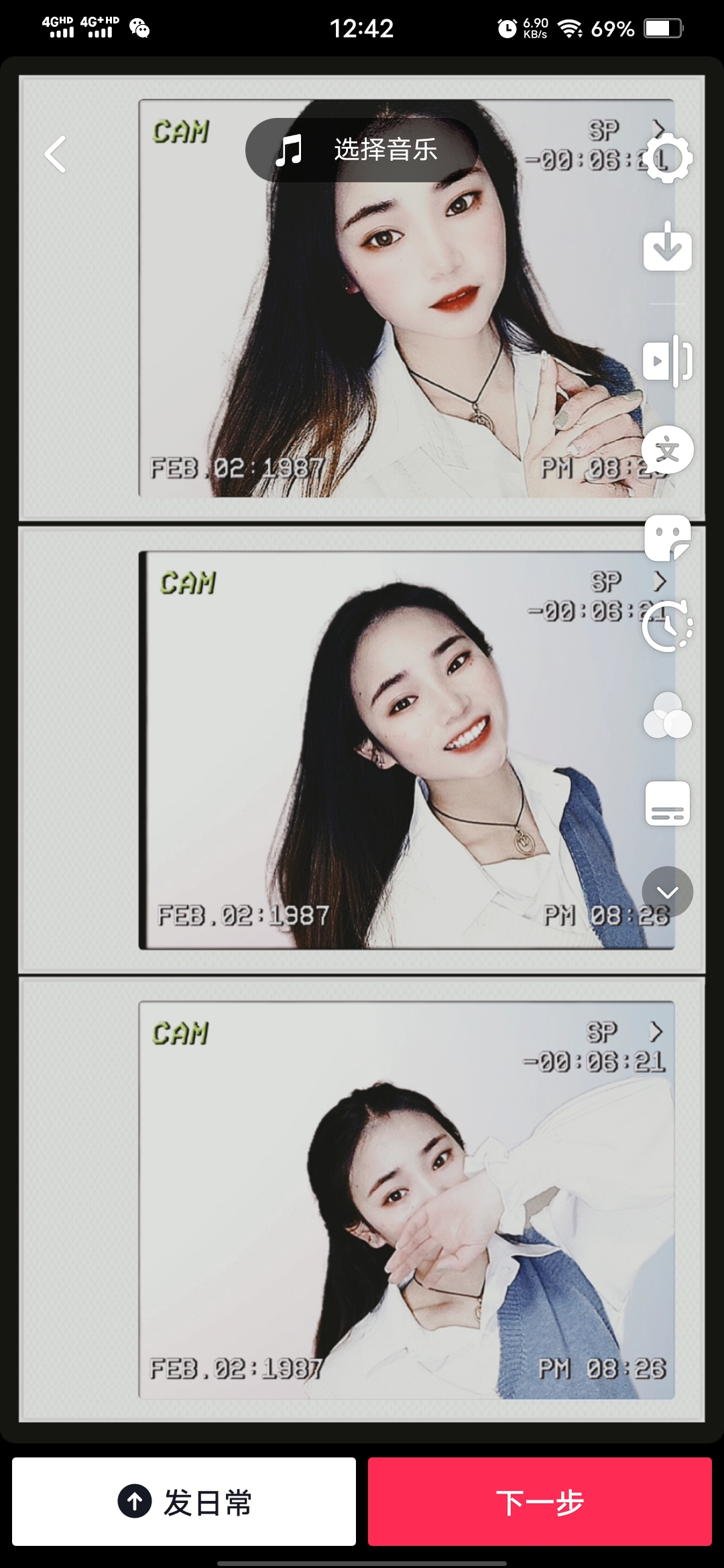724x1568 pixels.
Task: Add text with the 文 icon
Action: click(667, 450)
